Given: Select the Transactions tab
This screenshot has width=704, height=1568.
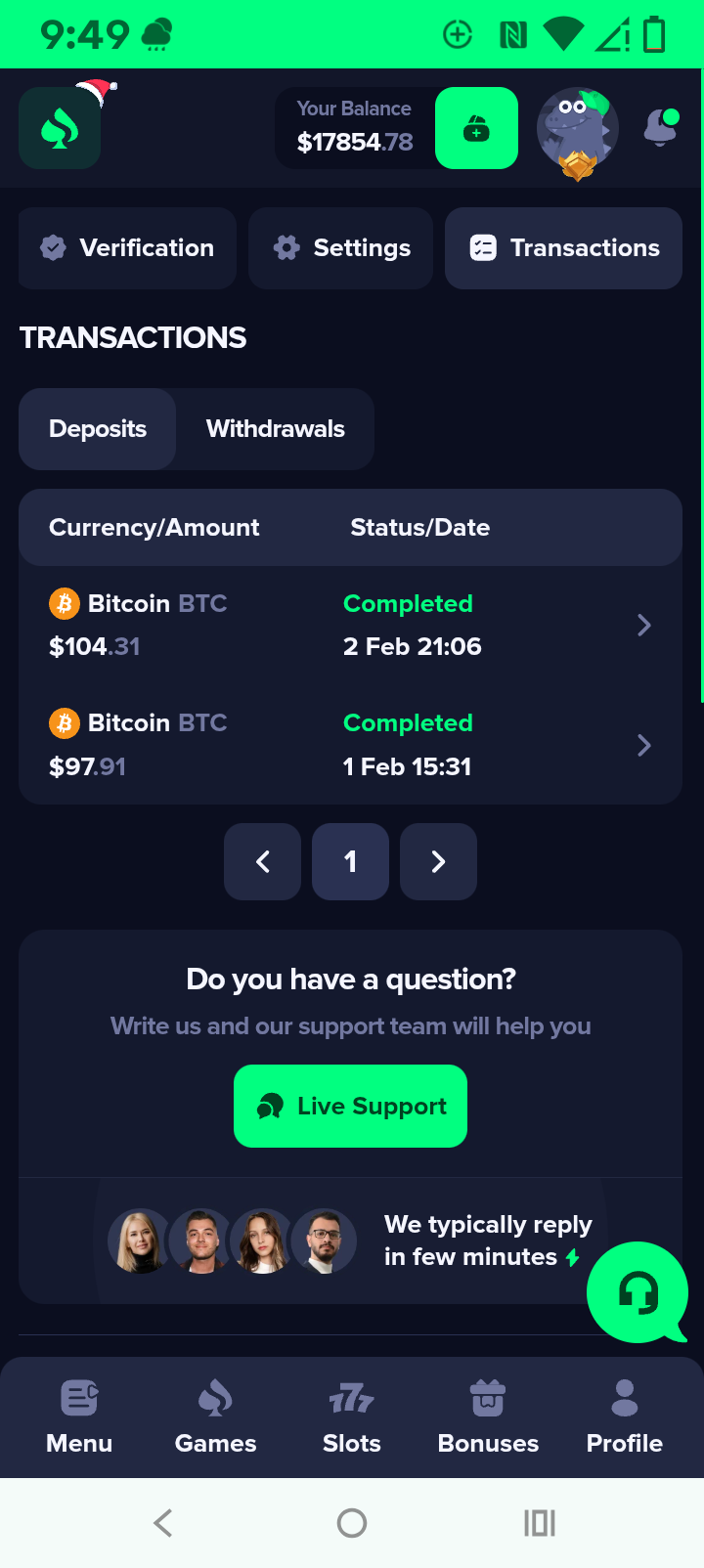Looking at the screenshot, I should tap(563, 248).
